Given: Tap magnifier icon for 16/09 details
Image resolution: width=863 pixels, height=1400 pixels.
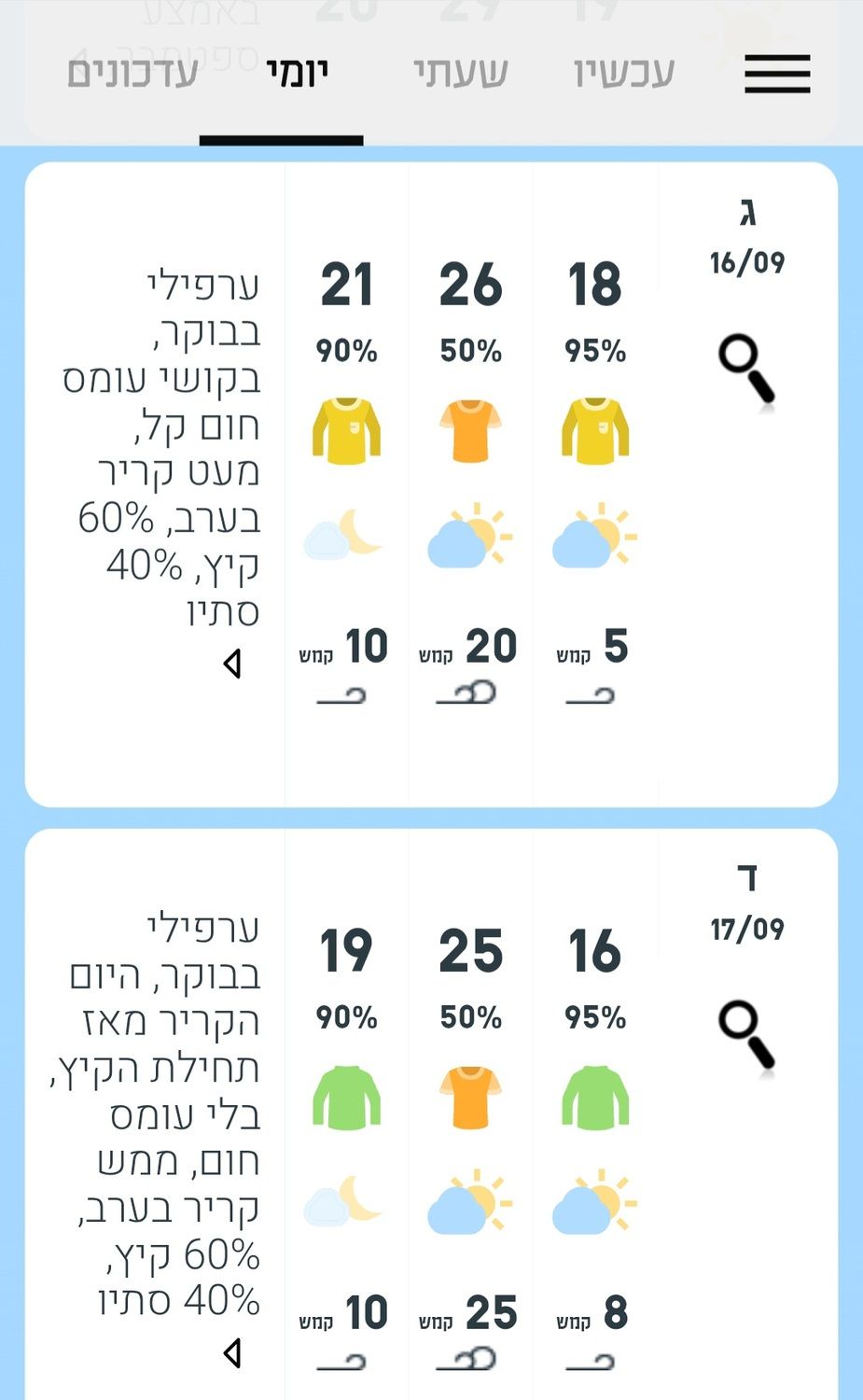Looking at the screenshot, I should click(x=746, y=370).
